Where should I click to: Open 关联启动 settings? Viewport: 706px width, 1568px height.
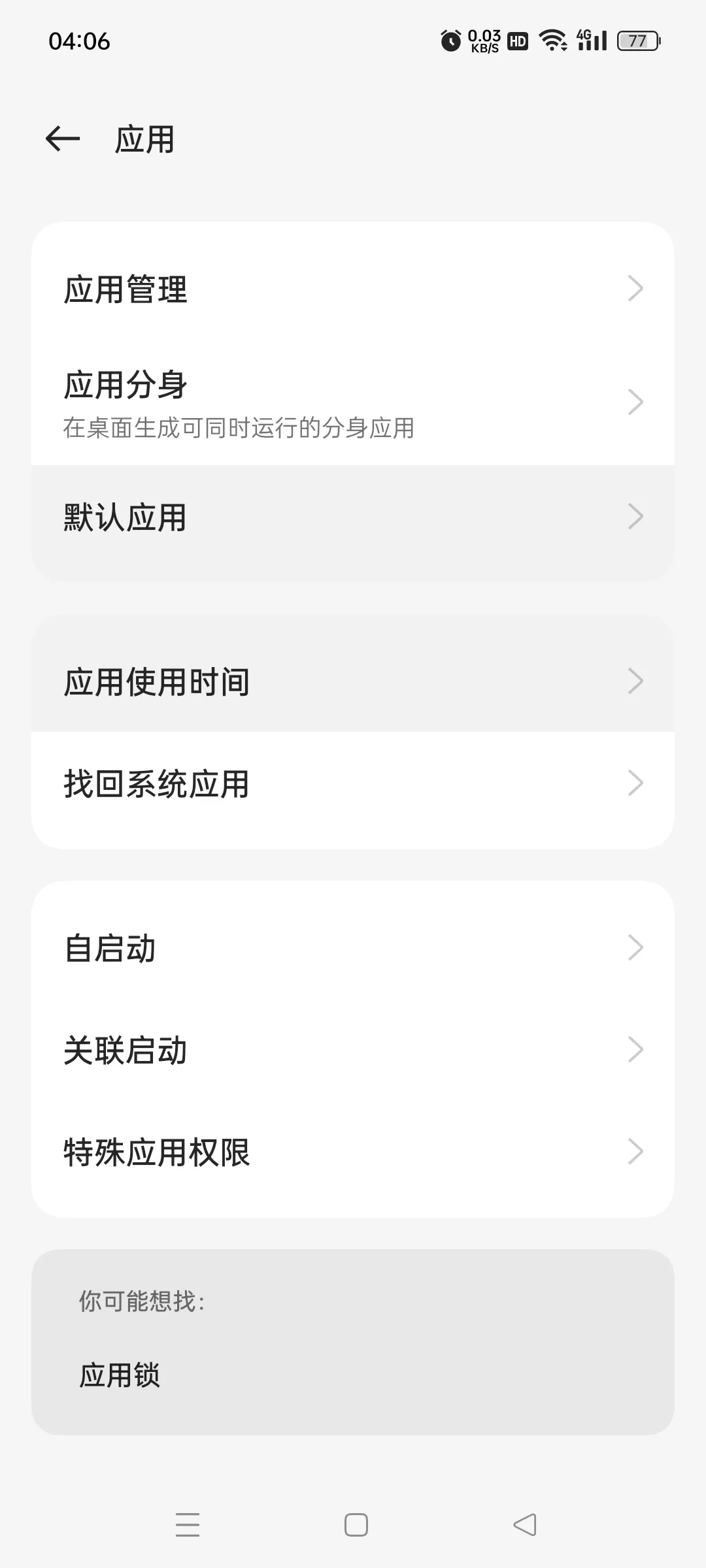coord(353,1051)
